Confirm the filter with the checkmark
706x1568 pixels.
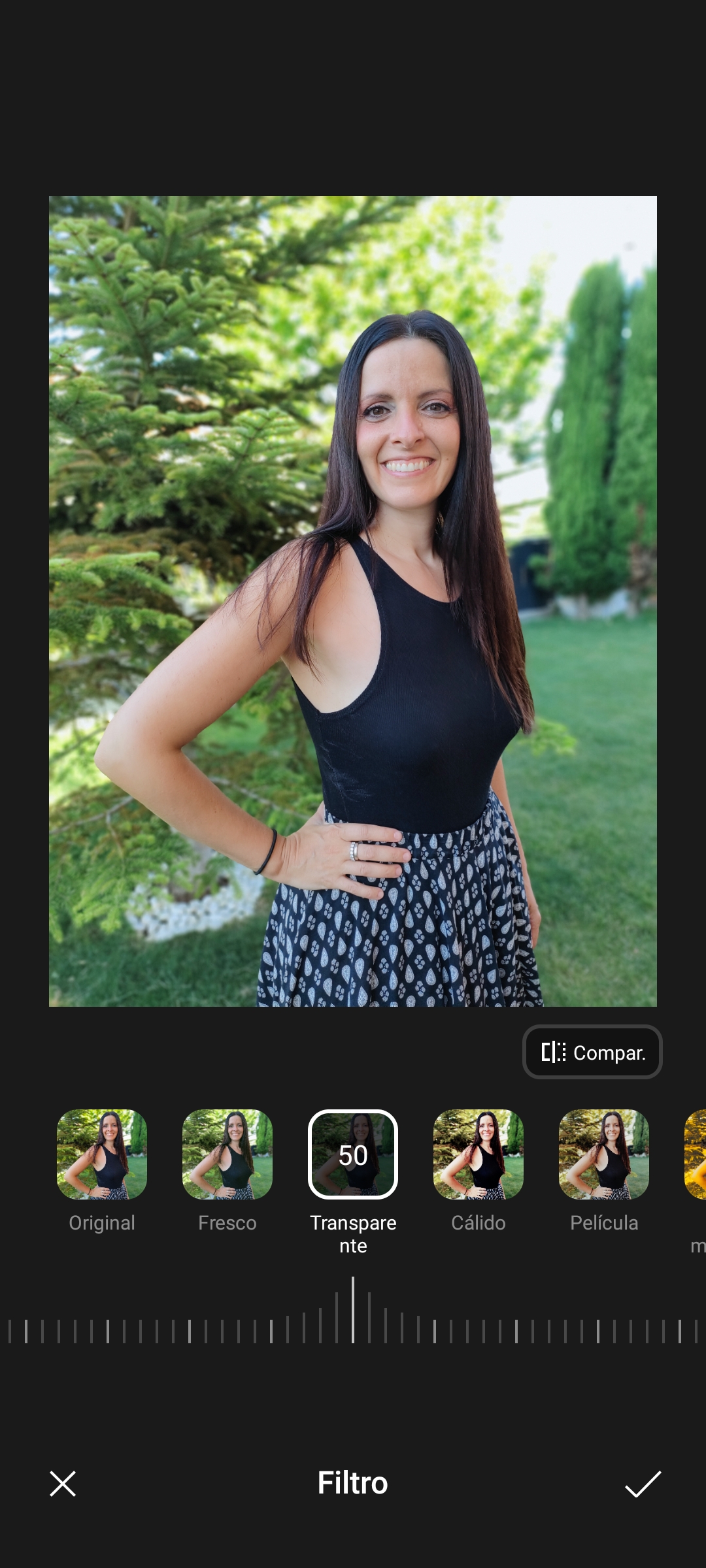coord(643,1484)
